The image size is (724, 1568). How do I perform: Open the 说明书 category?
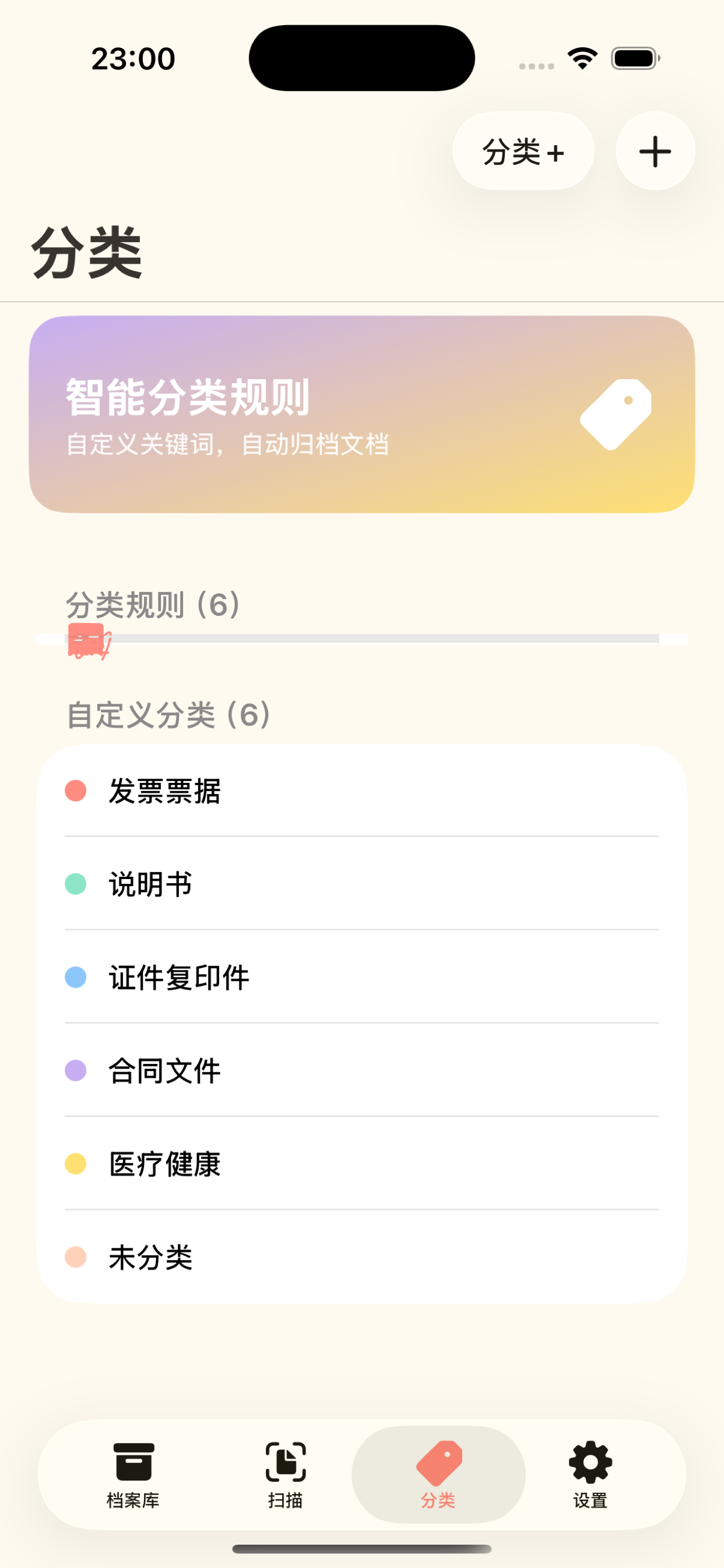pos(362,884)
